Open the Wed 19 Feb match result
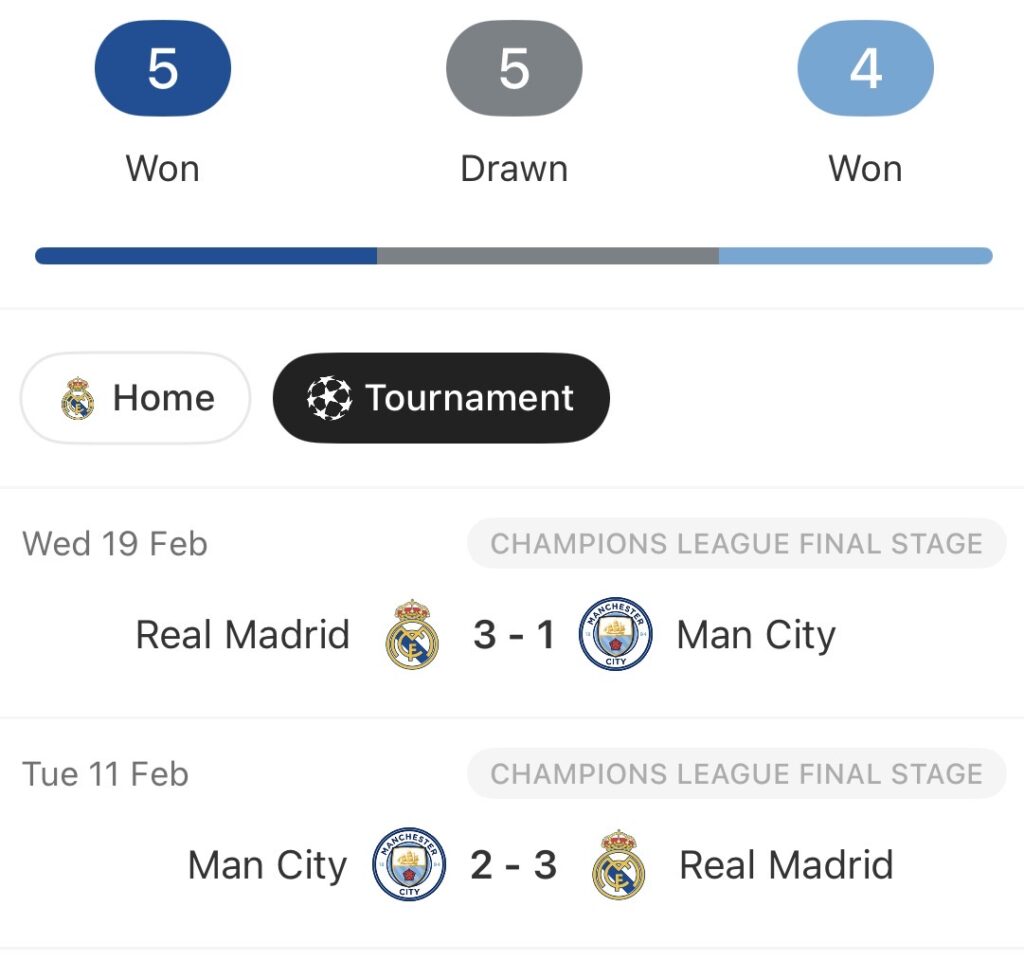Image resolution: width=1024 pixels, height=961 pixels. (x=512, y=634)
